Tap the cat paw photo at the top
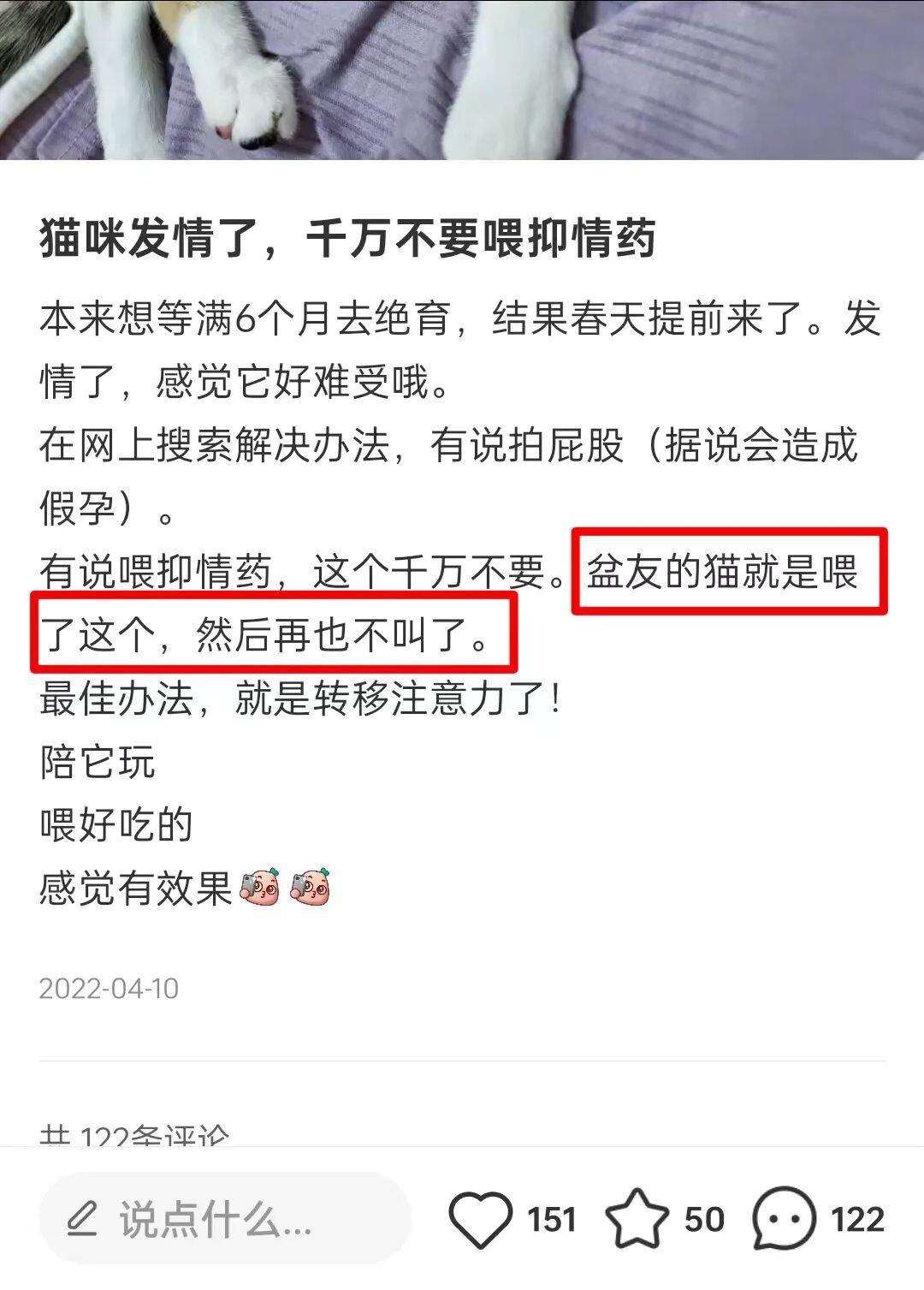Image resolution: width=924 pixels, height=1290 pixels. coord(462,81)
